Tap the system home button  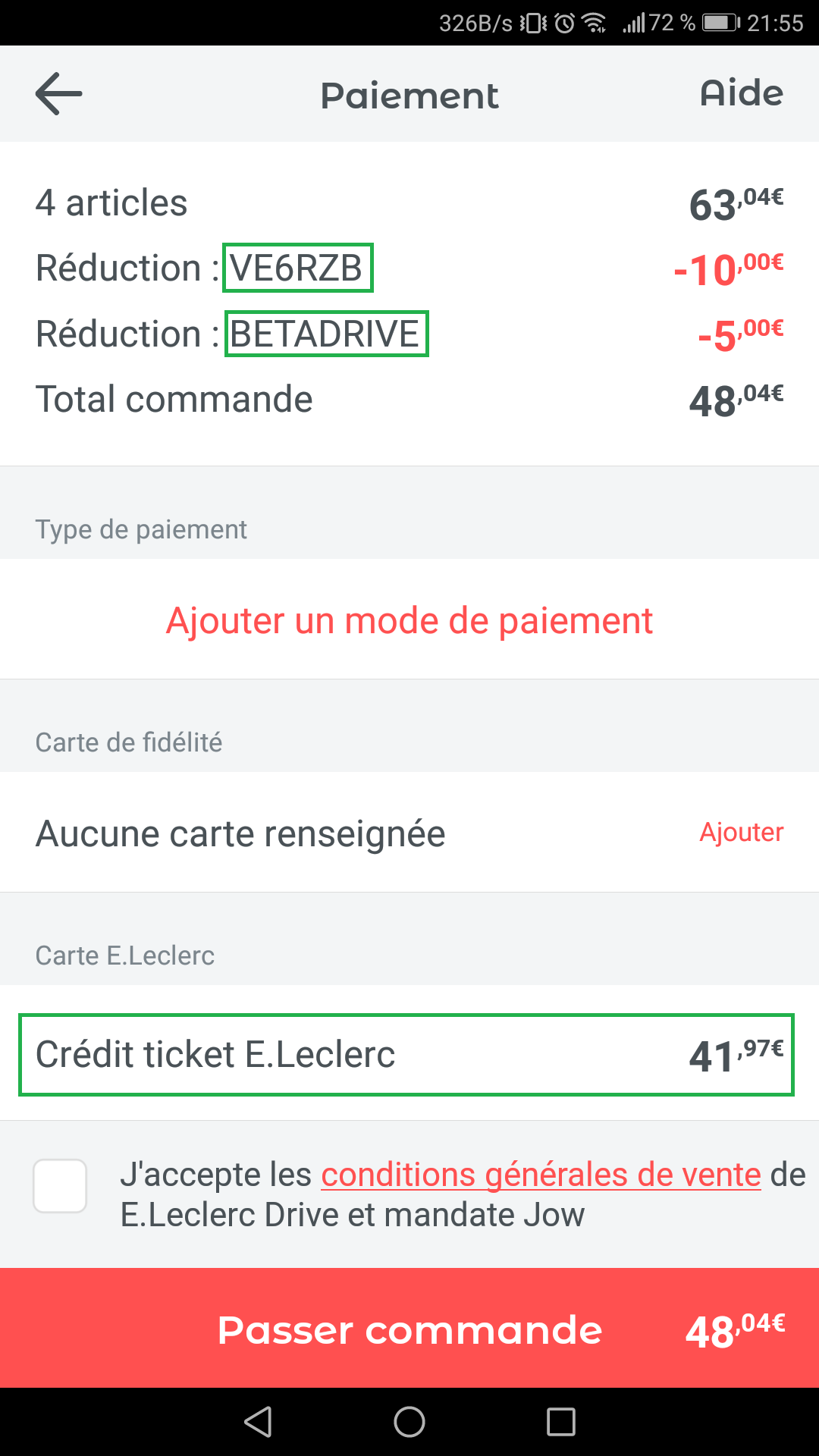409,1422
